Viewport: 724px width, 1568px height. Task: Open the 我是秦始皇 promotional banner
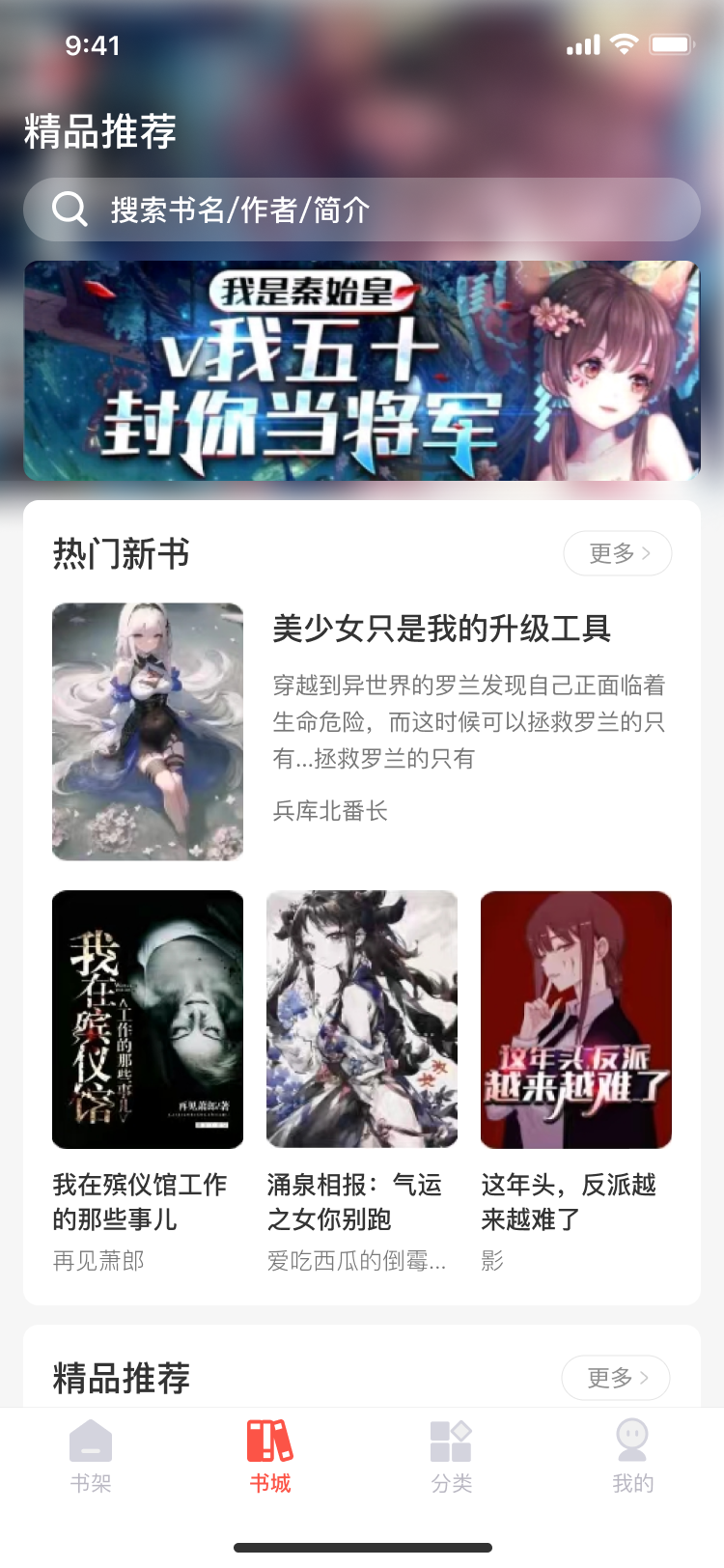click(x=362, y=371)
